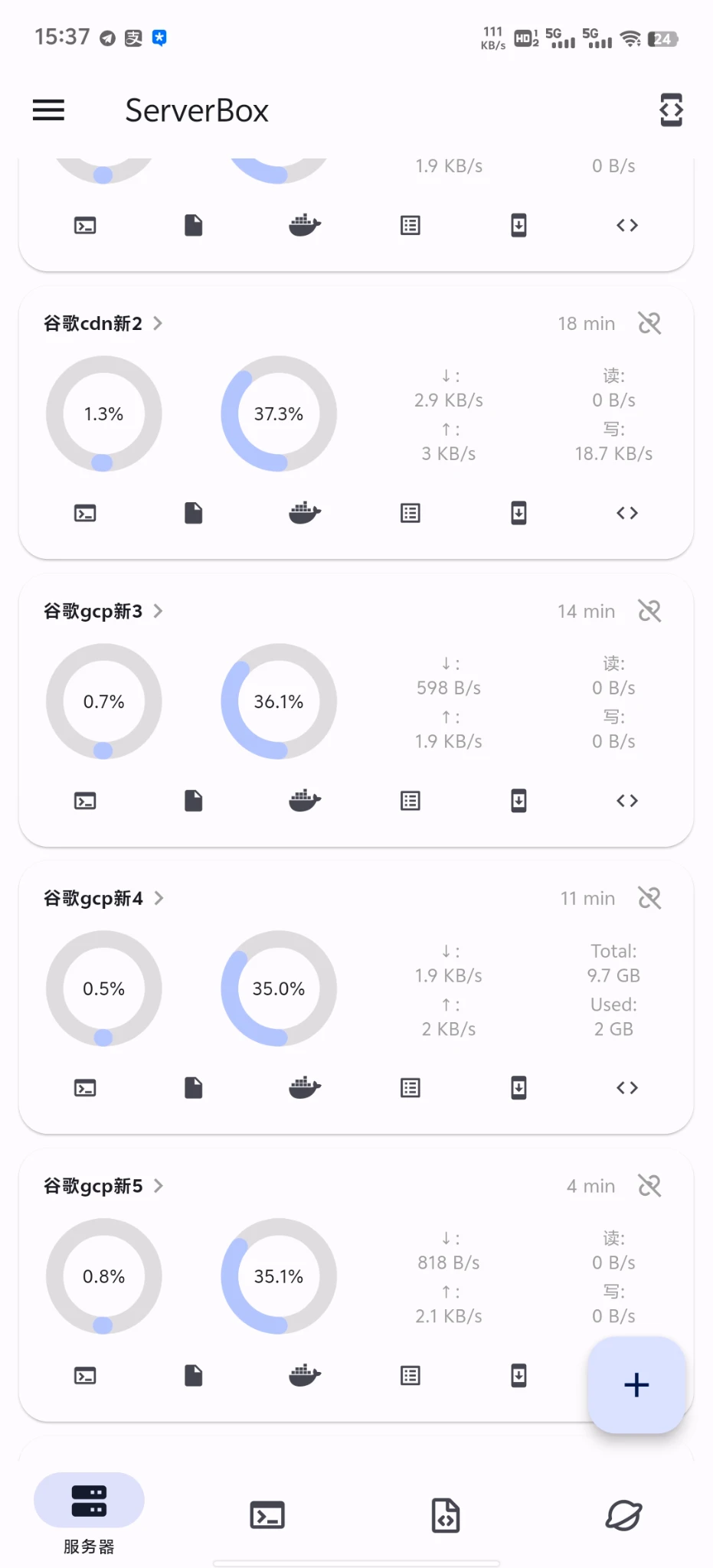
Task: Open terminal for 谷歌gcp新5
Action: tap(85, 1376)
